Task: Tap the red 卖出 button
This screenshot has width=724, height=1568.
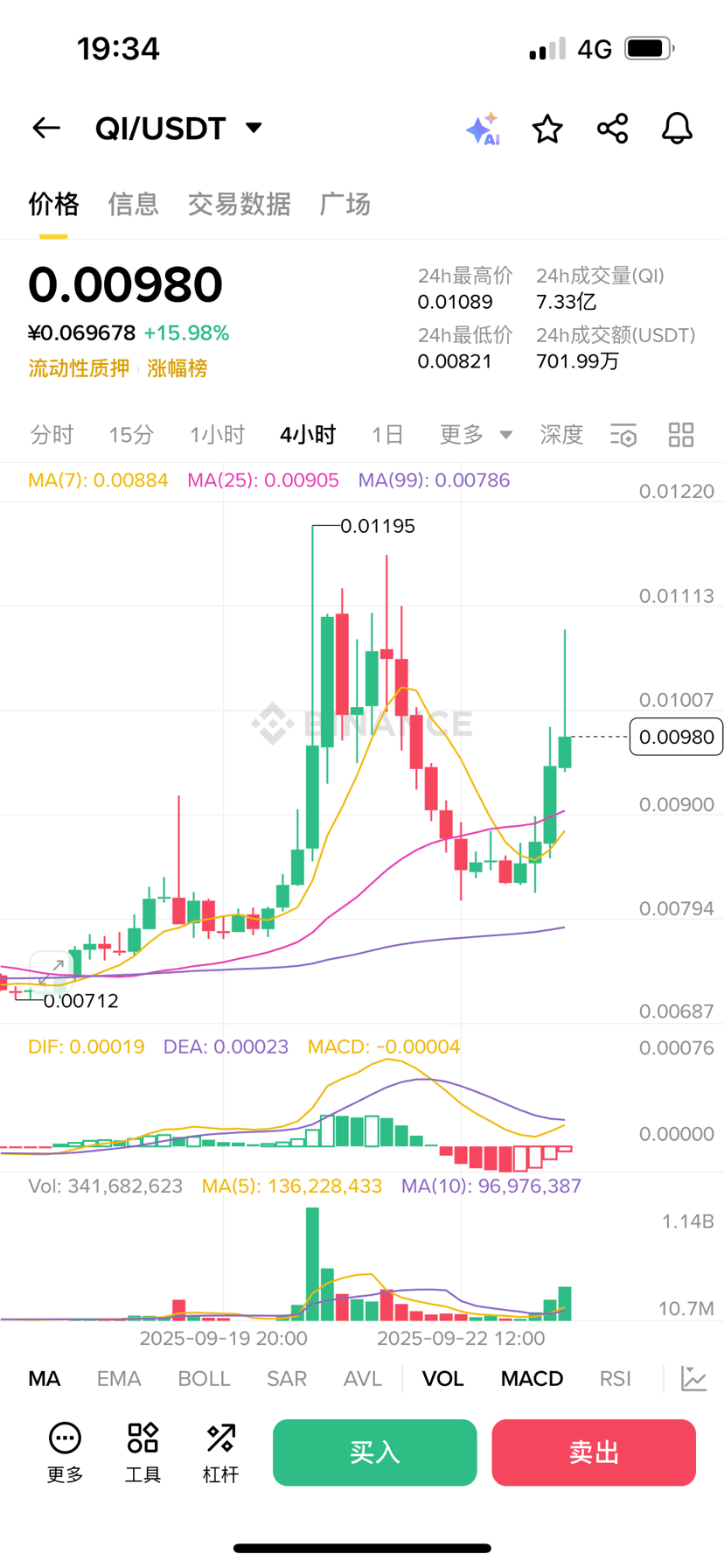Action: tap(594, 1452)
